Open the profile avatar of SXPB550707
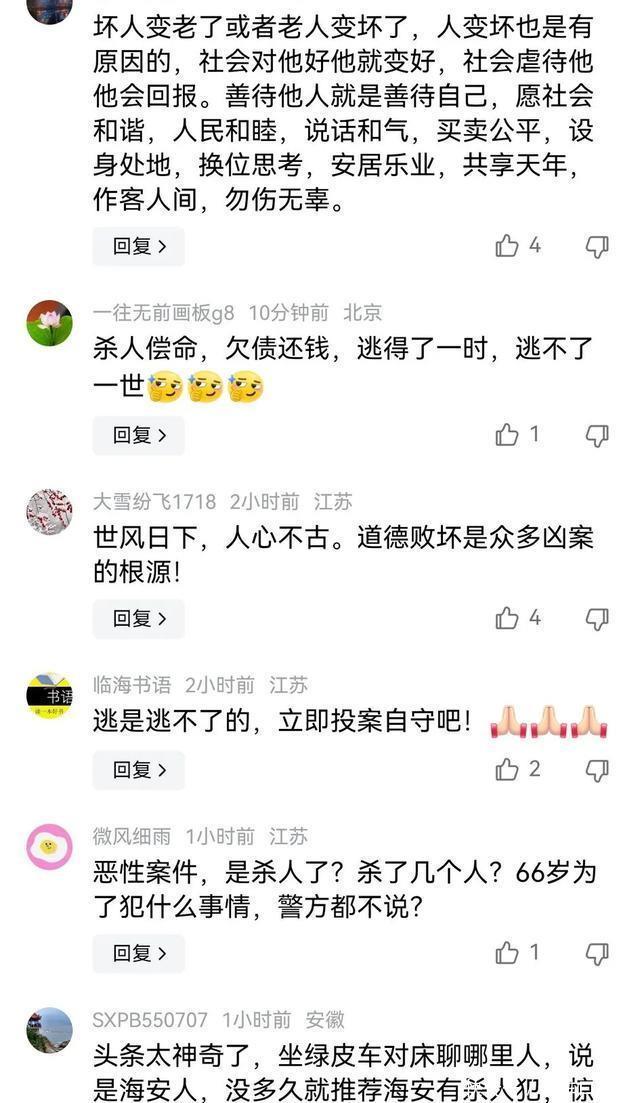Viewport: 640px width, 1103px height. point(49,1030)
